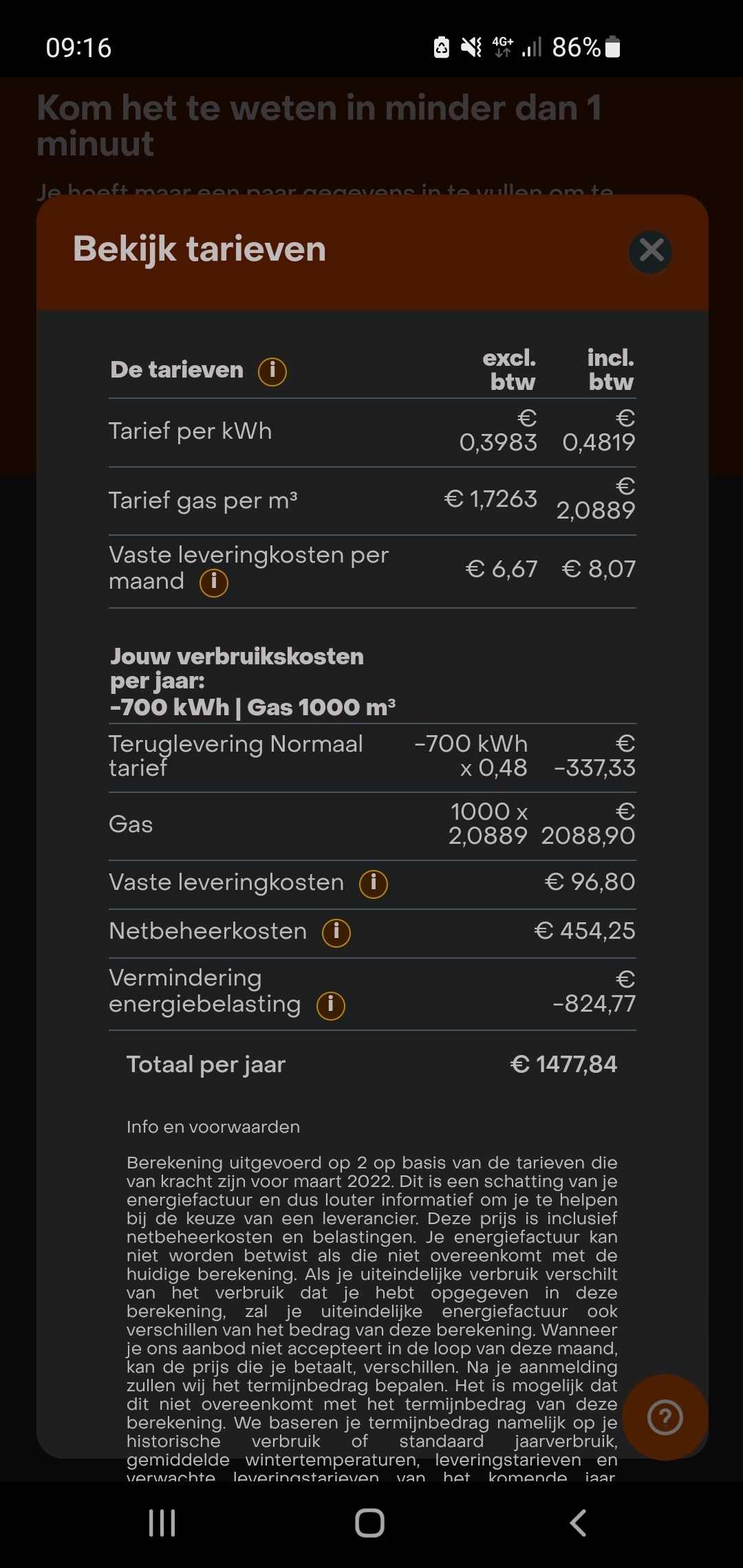Tap the Bekijk tarieven title
743x1568 pixels.
coord(199,250)
